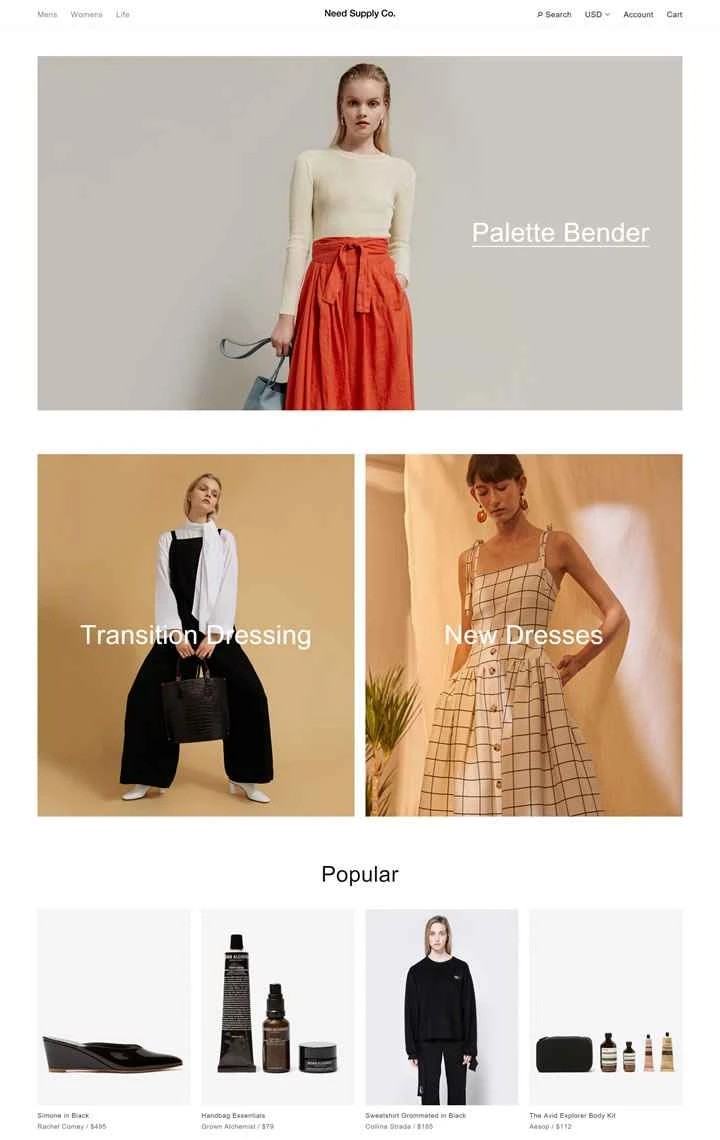This screenshot has width=720, height=1140.
Task: View Sweatshirt Grommeted in Black
Action: [442, 1006]
